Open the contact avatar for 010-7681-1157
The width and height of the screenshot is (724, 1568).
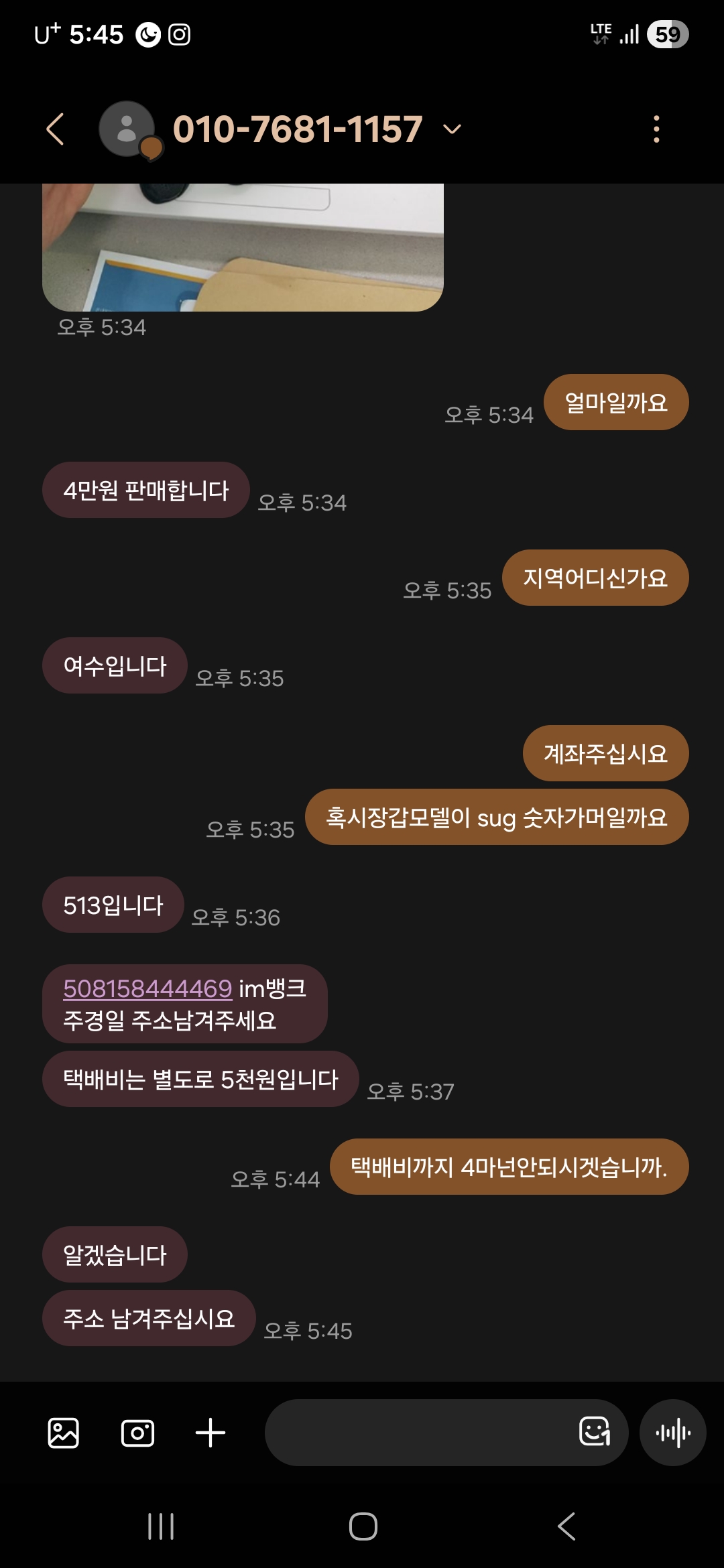tap(127, 129)
